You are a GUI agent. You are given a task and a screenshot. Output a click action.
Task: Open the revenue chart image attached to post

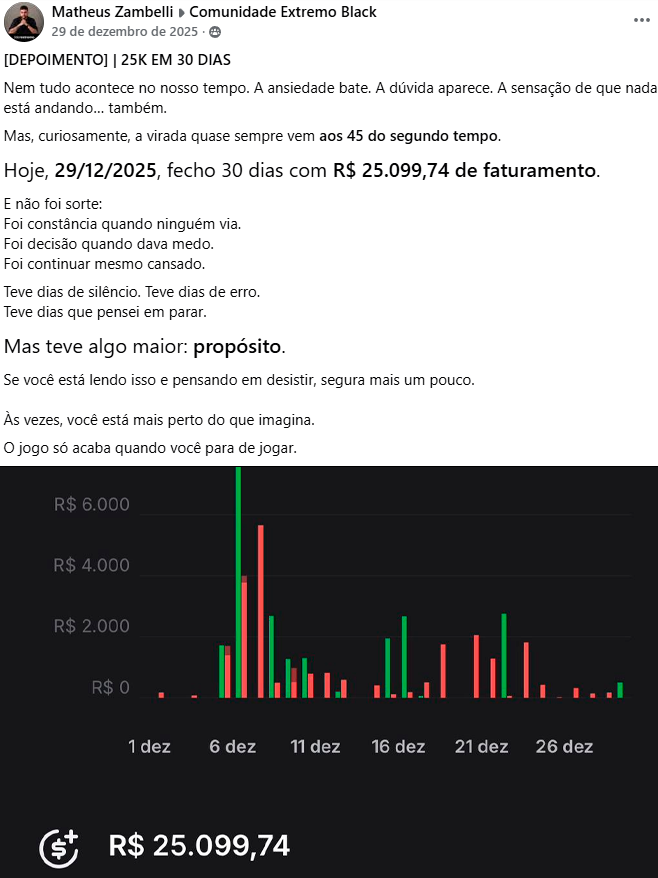tap(329, 672)
